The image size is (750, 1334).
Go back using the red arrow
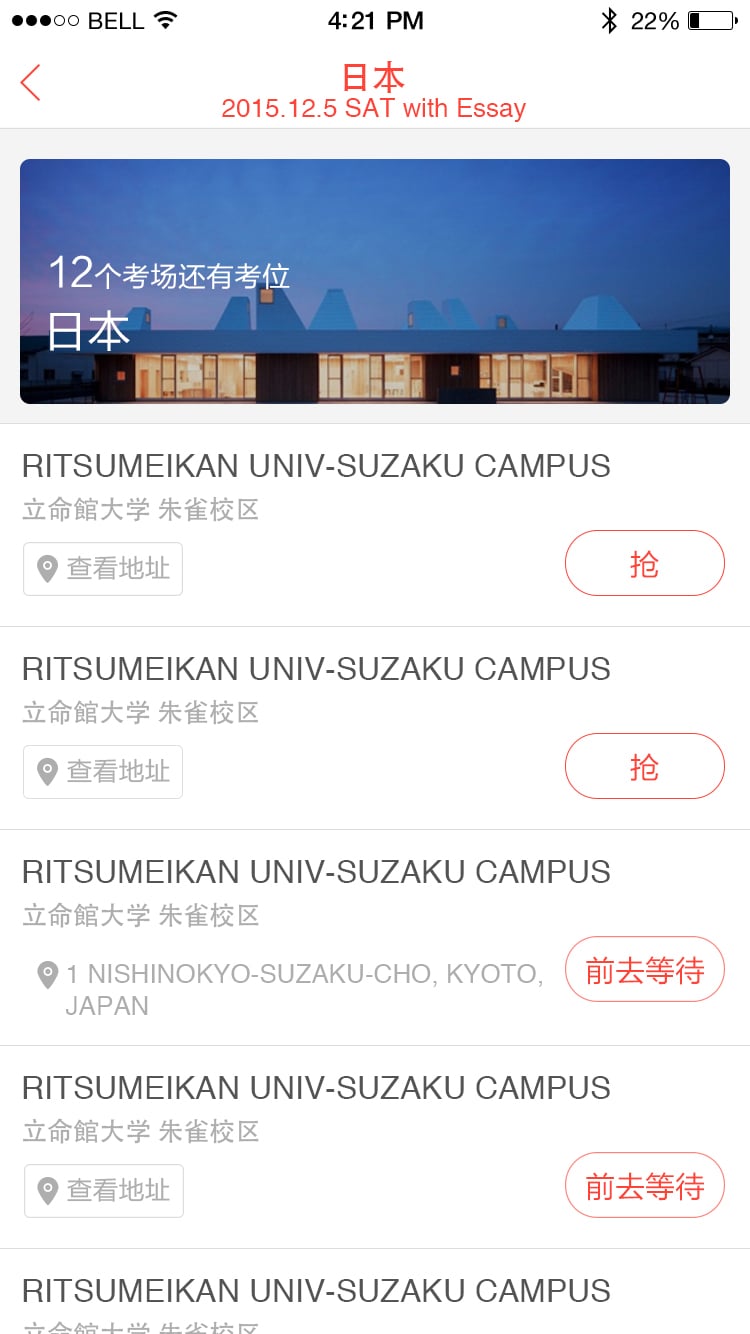(x=30, y=82)
